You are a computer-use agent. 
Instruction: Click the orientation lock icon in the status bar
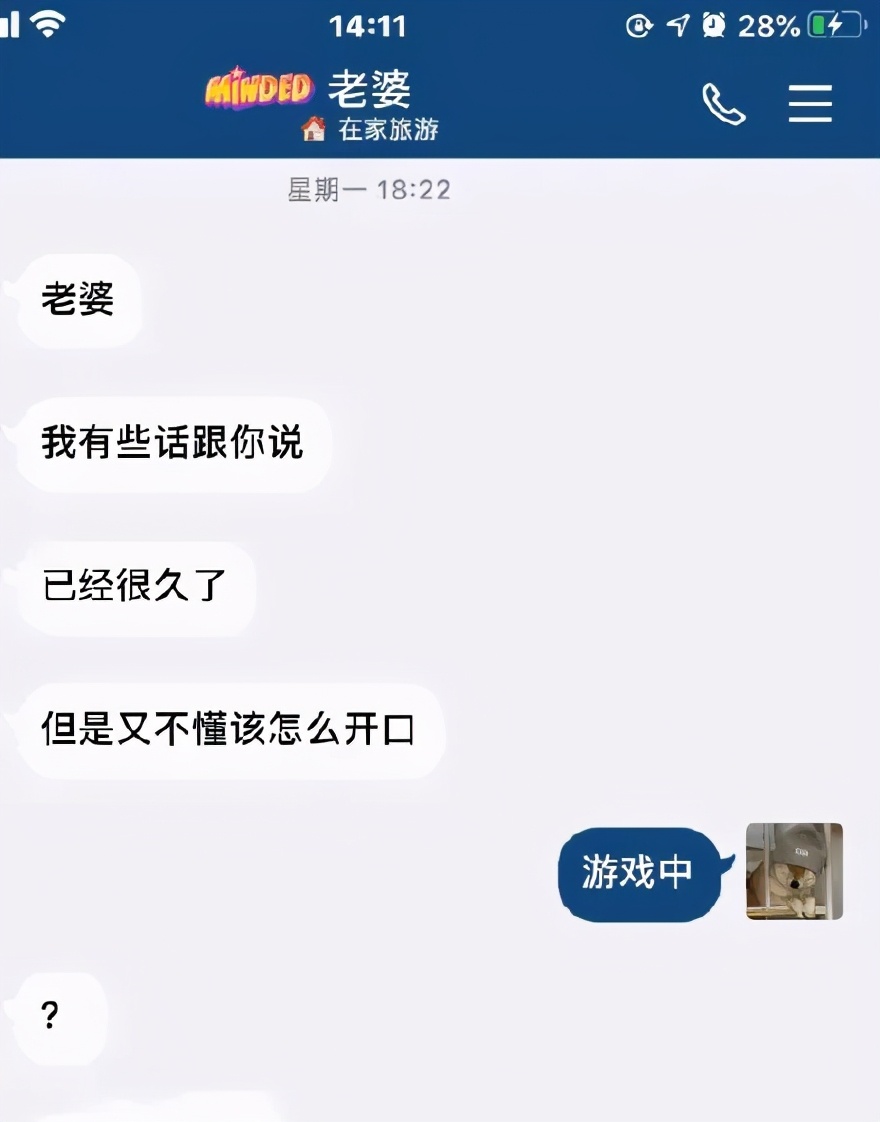pos(639,25)
